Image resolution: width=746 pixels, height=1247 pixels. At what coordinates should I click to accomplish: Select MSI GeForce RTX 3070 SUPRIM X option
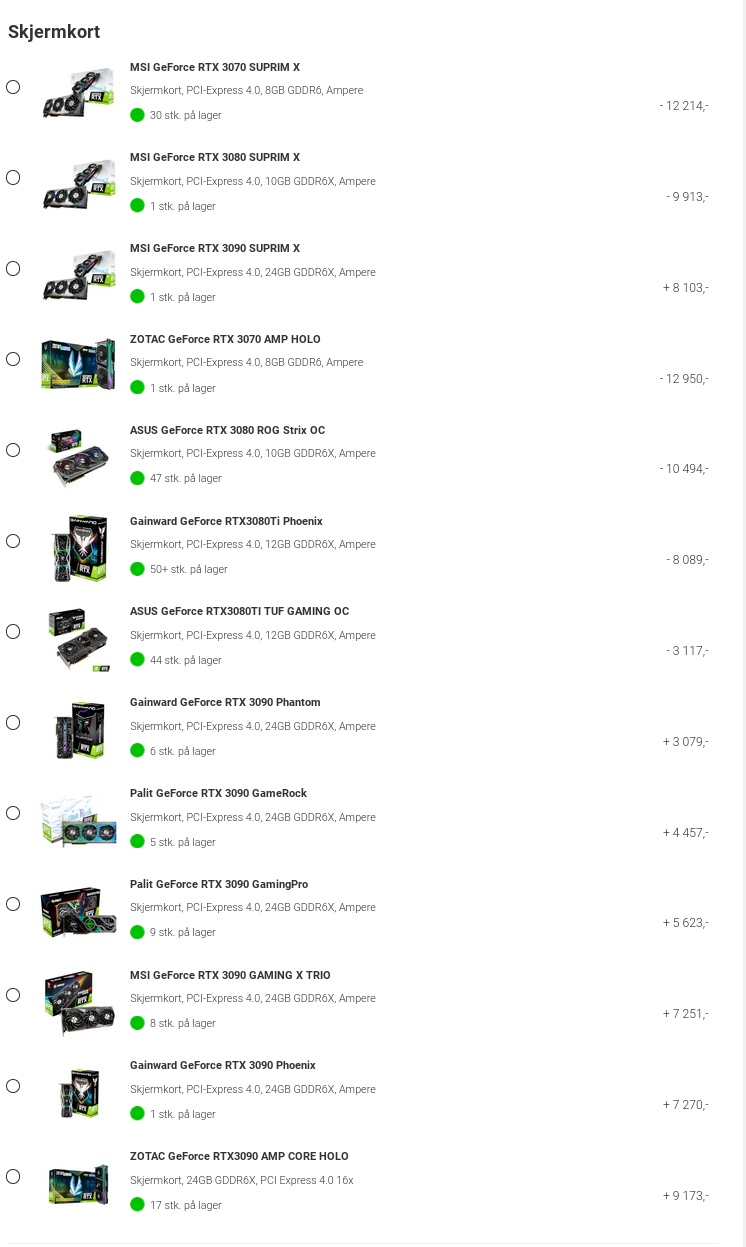point(13,87)
